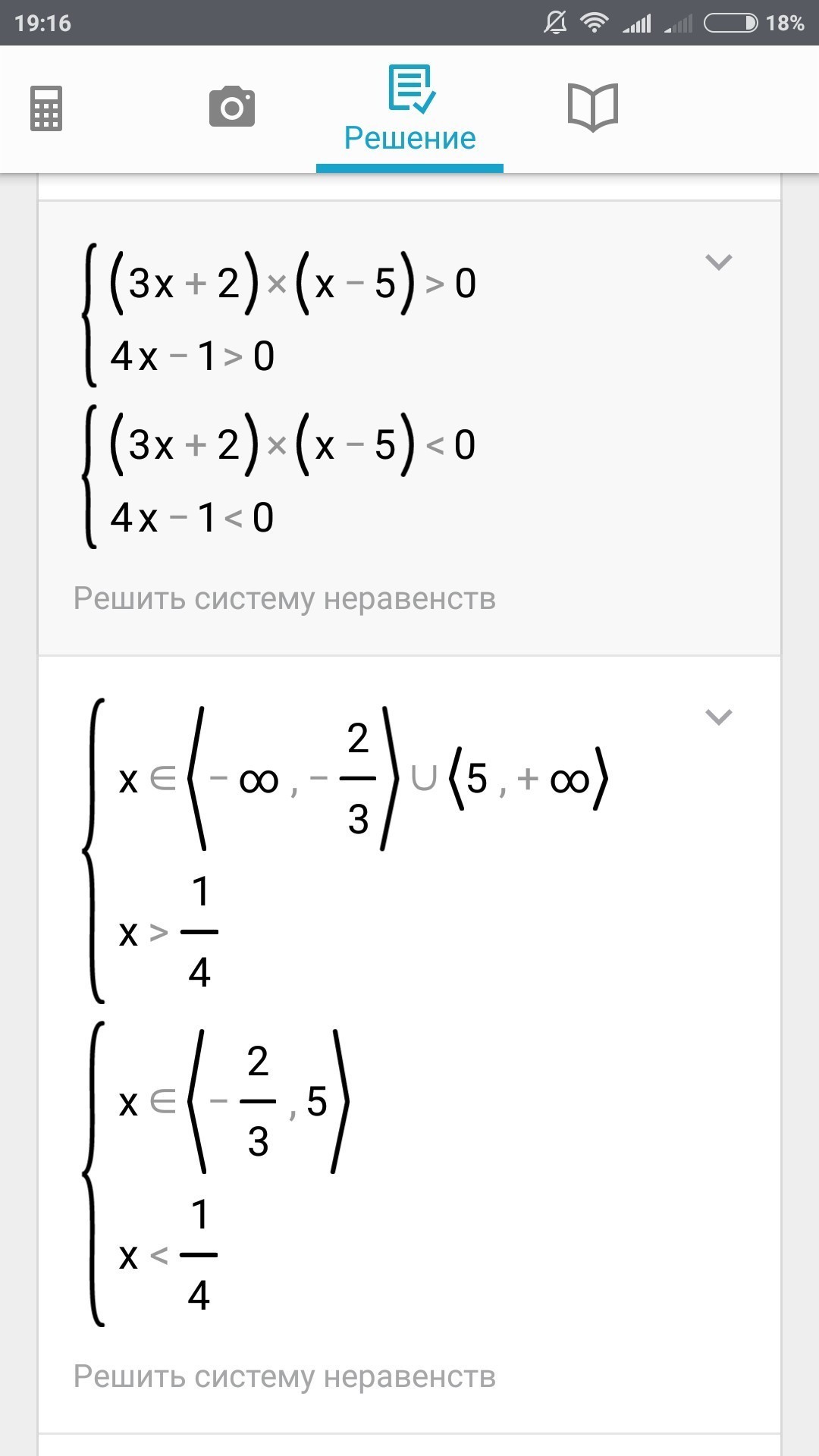This screenshot has width=819, height=1456.
Task: Open the book history tab
Action: click(593, 108)
